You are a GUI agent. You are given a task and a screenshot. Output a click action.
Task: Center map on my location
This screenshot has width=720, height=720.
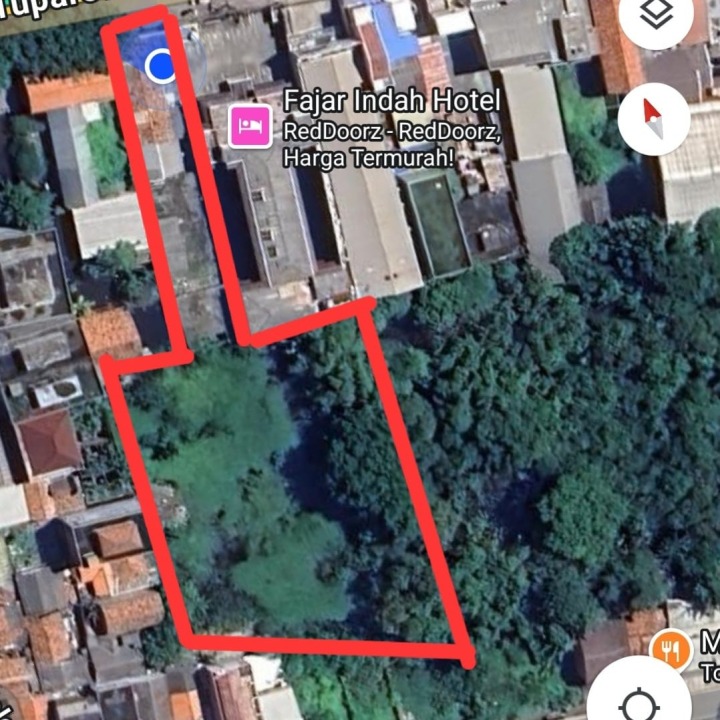(640, 700)
